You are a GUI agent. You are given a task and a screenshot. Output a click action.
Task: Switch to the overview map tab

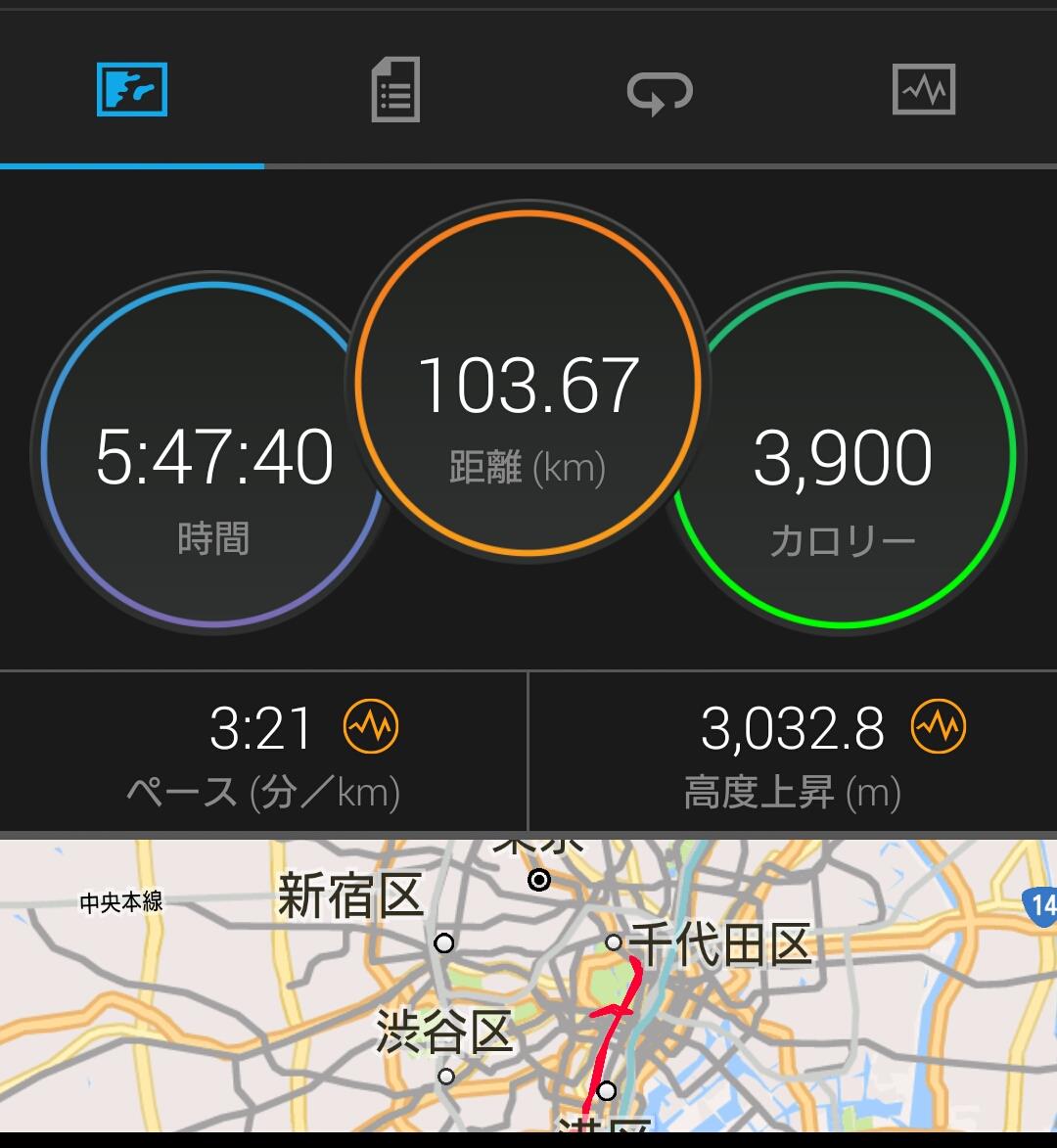pyautogui.click(x=132, y=90)
